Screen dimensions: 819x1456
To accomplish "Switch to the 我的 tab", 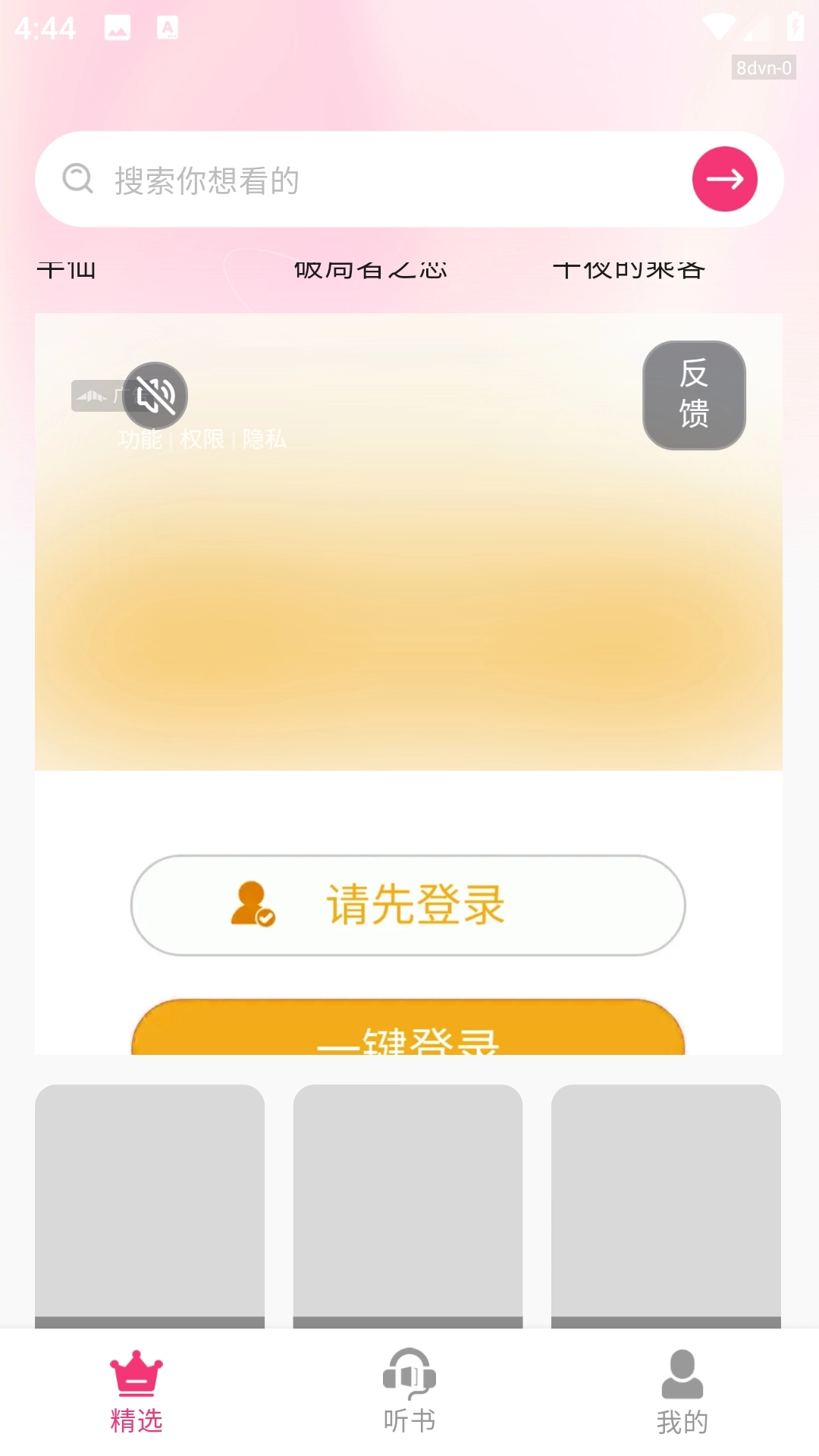I will 682,1395.
